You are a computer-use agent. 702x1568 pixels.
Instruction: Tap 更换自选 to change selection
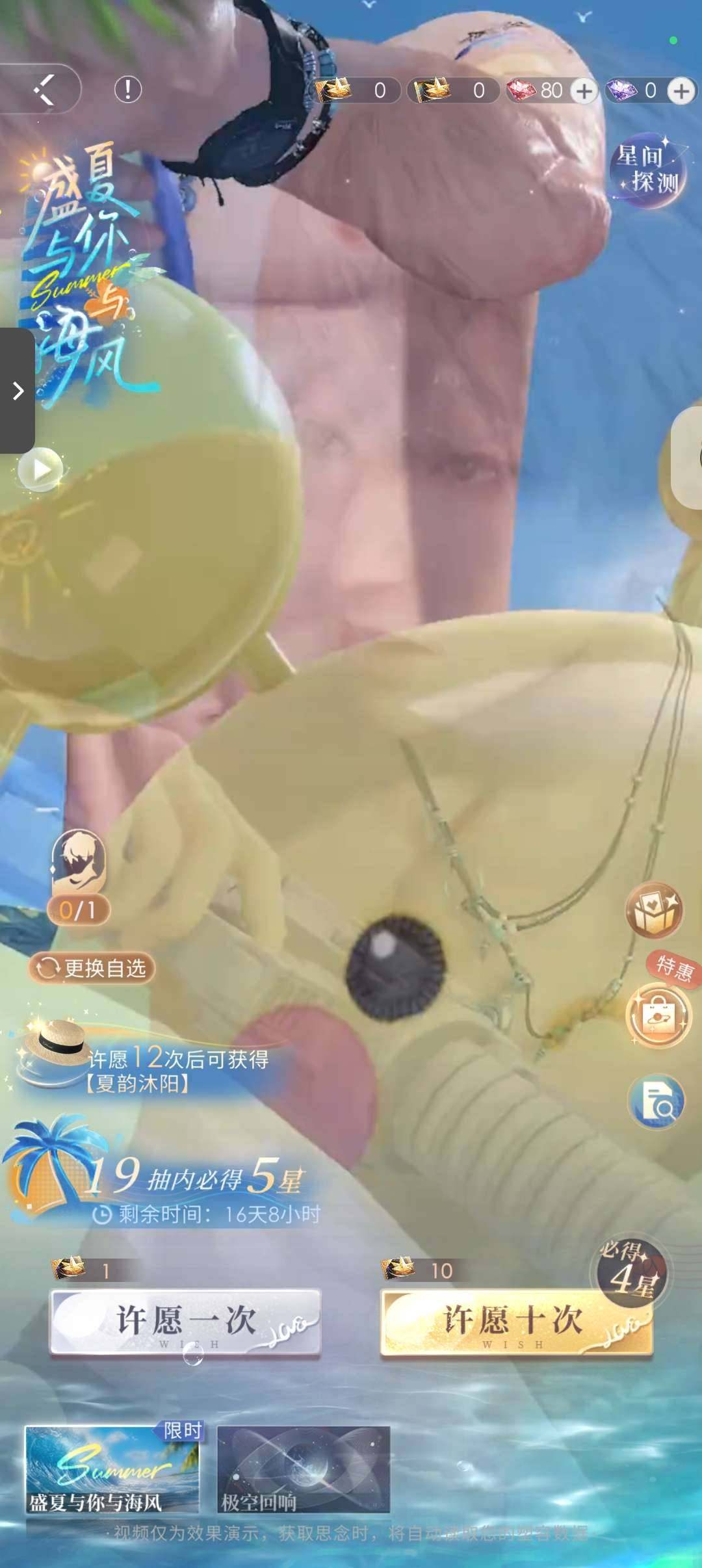(92, 969)
